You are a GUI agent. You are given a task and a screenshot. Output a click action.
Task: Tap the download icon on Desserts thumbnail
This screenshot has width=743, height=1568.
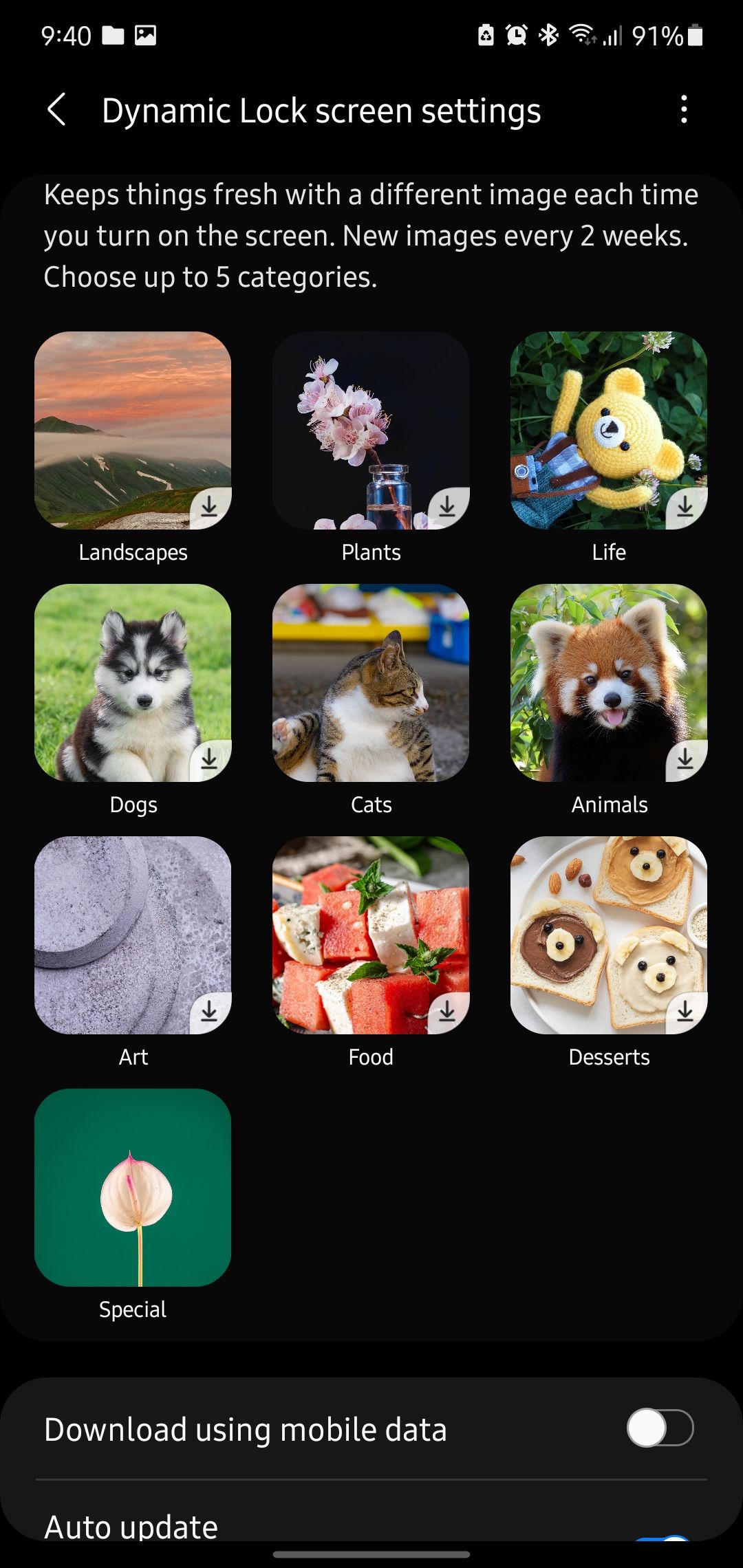(684, 1010)
